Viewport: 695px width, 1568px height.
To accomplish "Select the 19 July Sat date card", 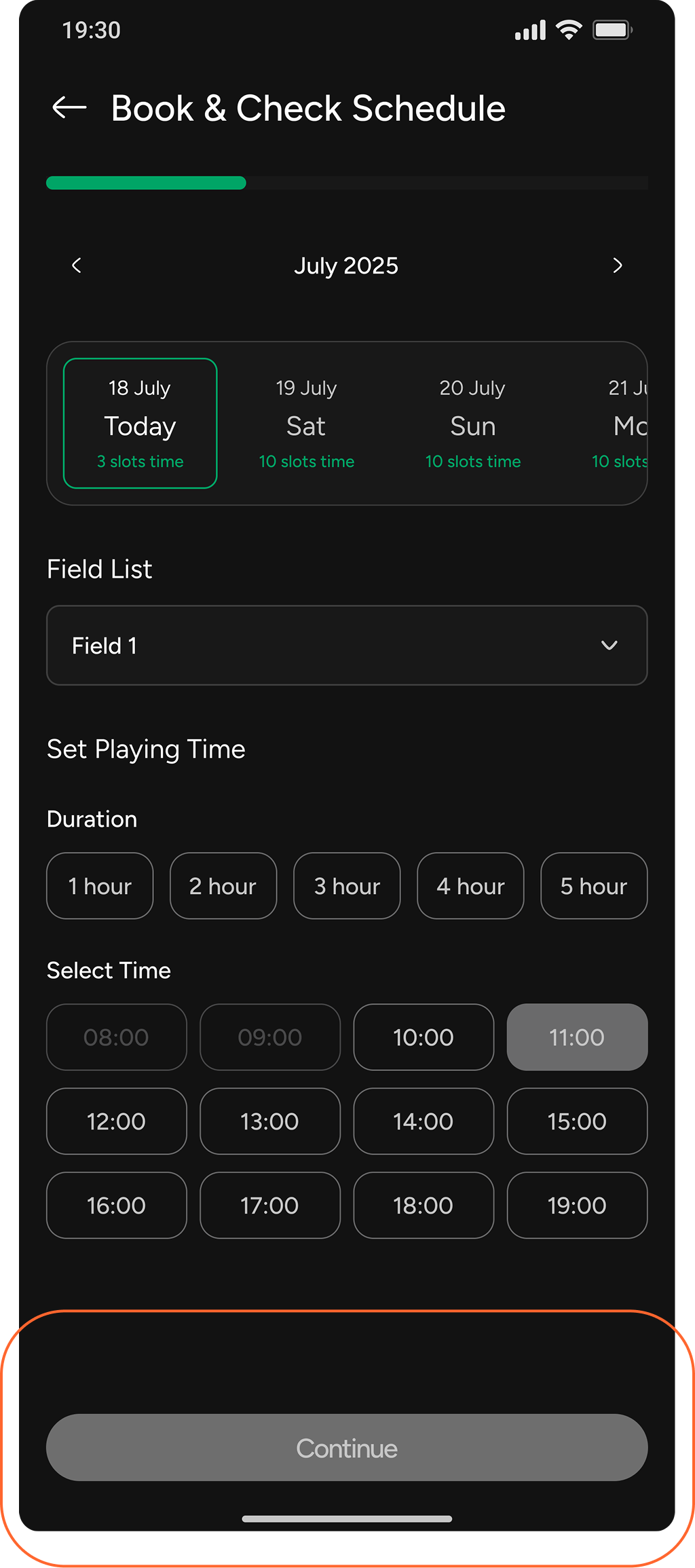I will point(306,423).
